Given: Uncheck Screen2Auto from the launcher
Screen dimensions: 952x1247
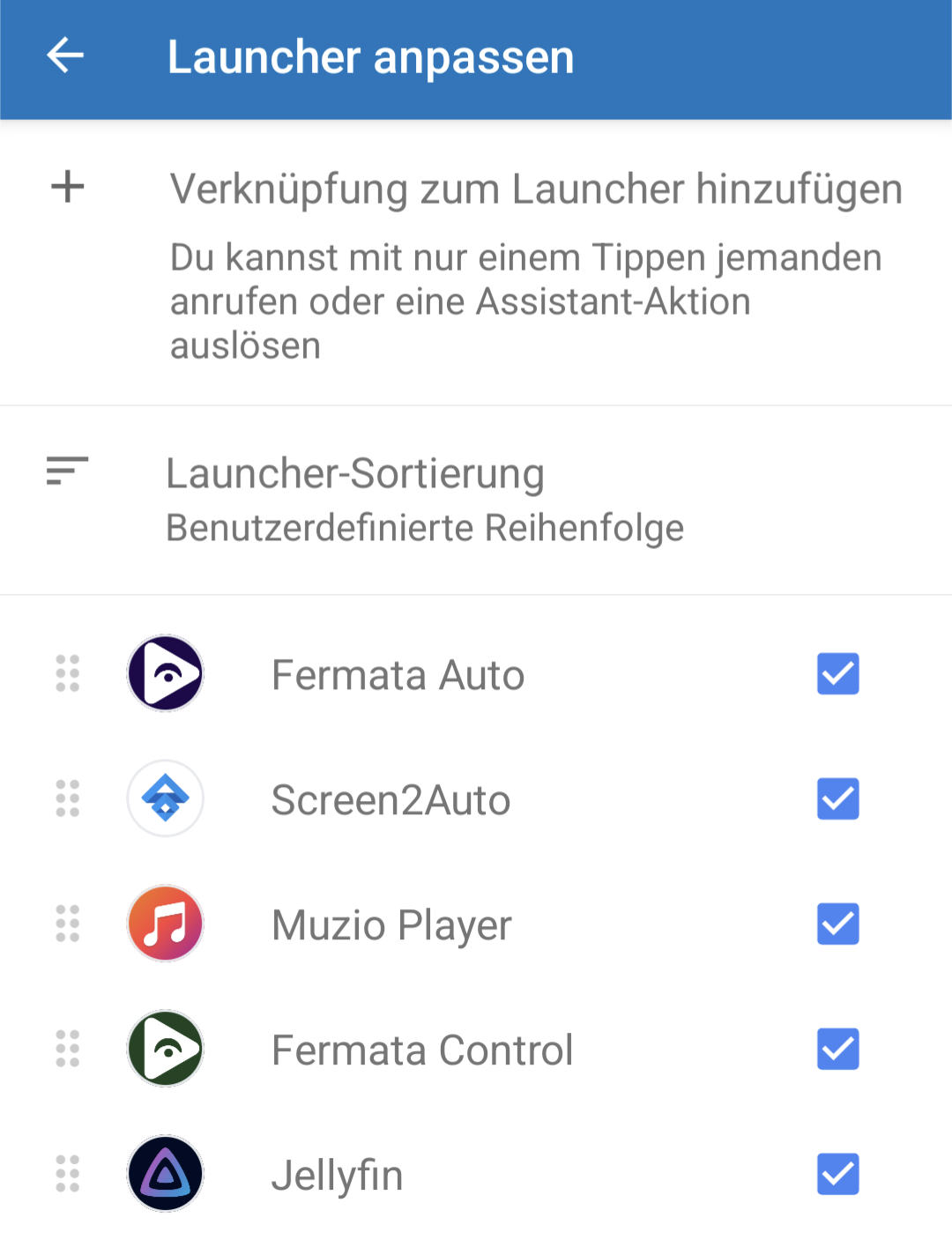Looking at the screenshot, I should coord(837,798).
